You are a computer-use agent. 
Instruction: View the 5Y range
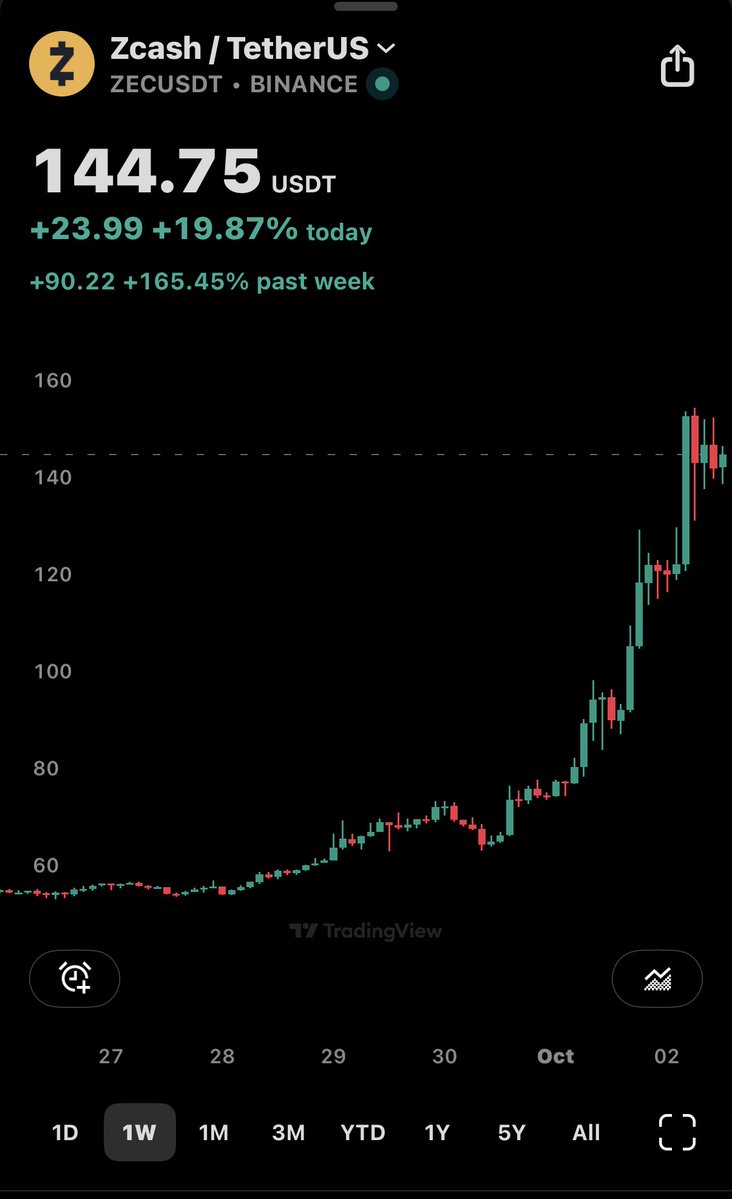point(511,1132)
